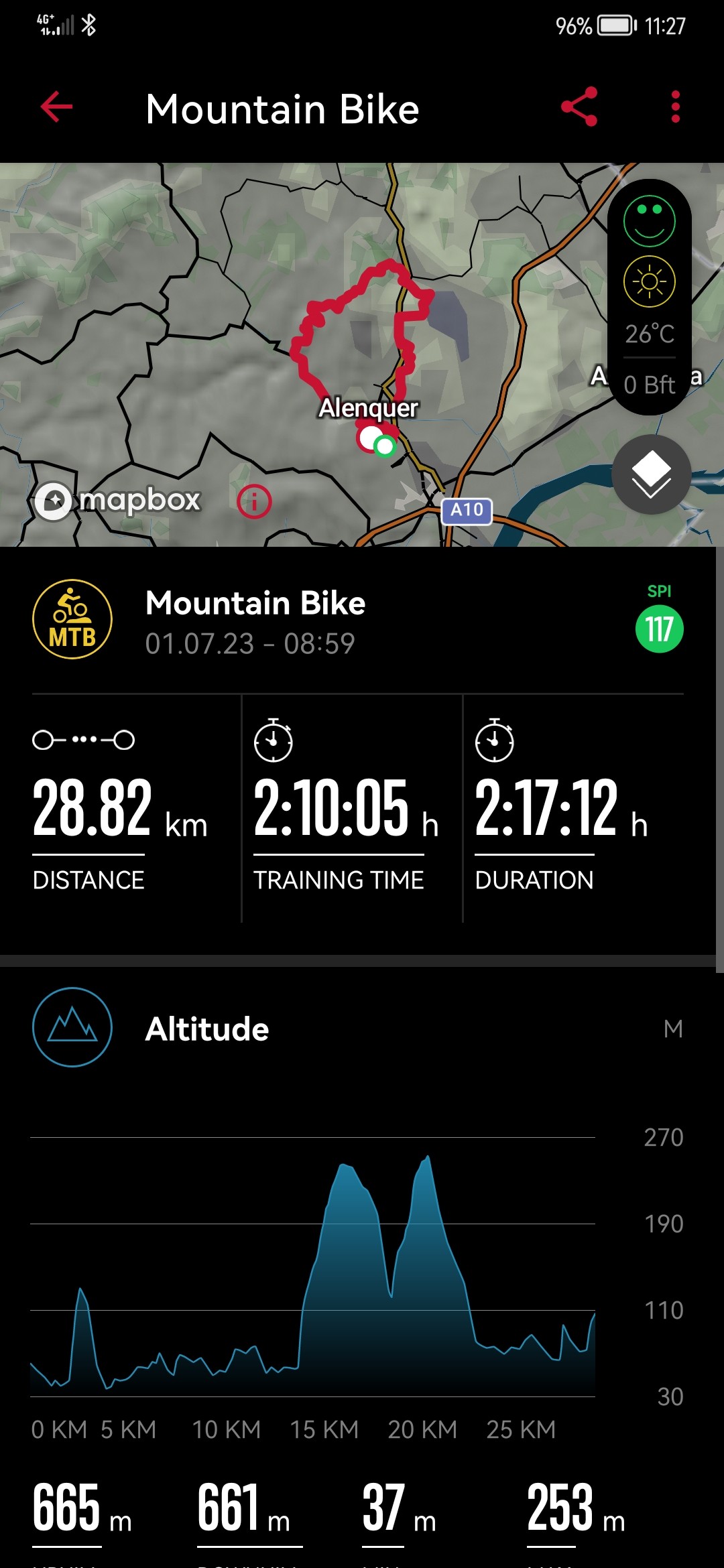This screenshot has width=724, height=1568.
Task: Tap the Mapbox info icon
Action: (x=255, y=501)
